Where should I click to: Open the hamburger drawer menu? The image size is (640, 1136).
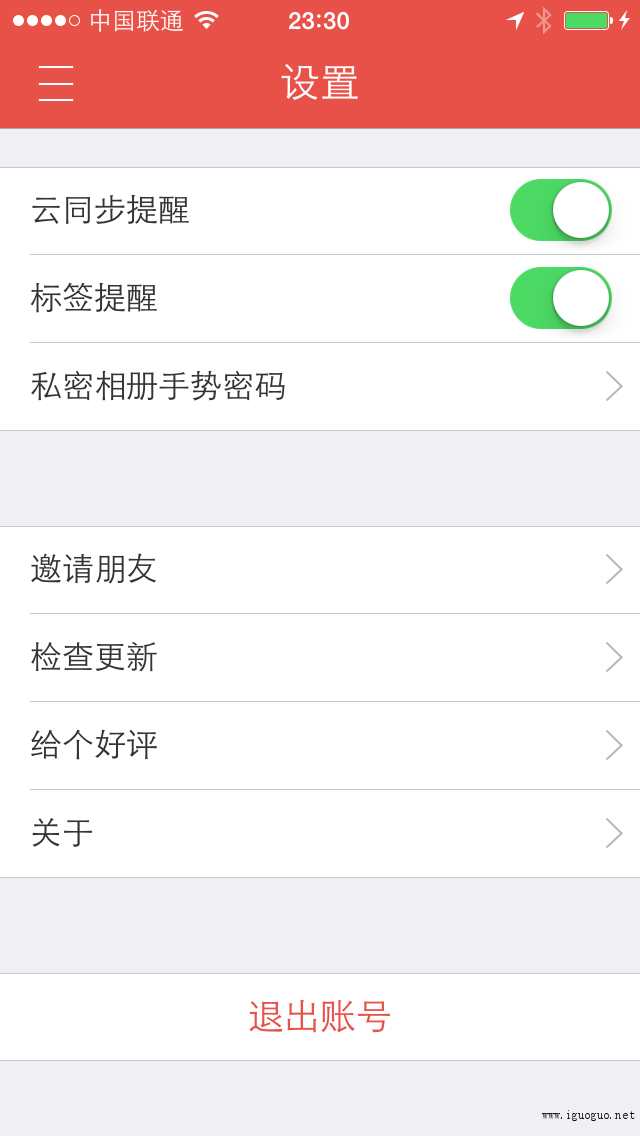(56, 83)
